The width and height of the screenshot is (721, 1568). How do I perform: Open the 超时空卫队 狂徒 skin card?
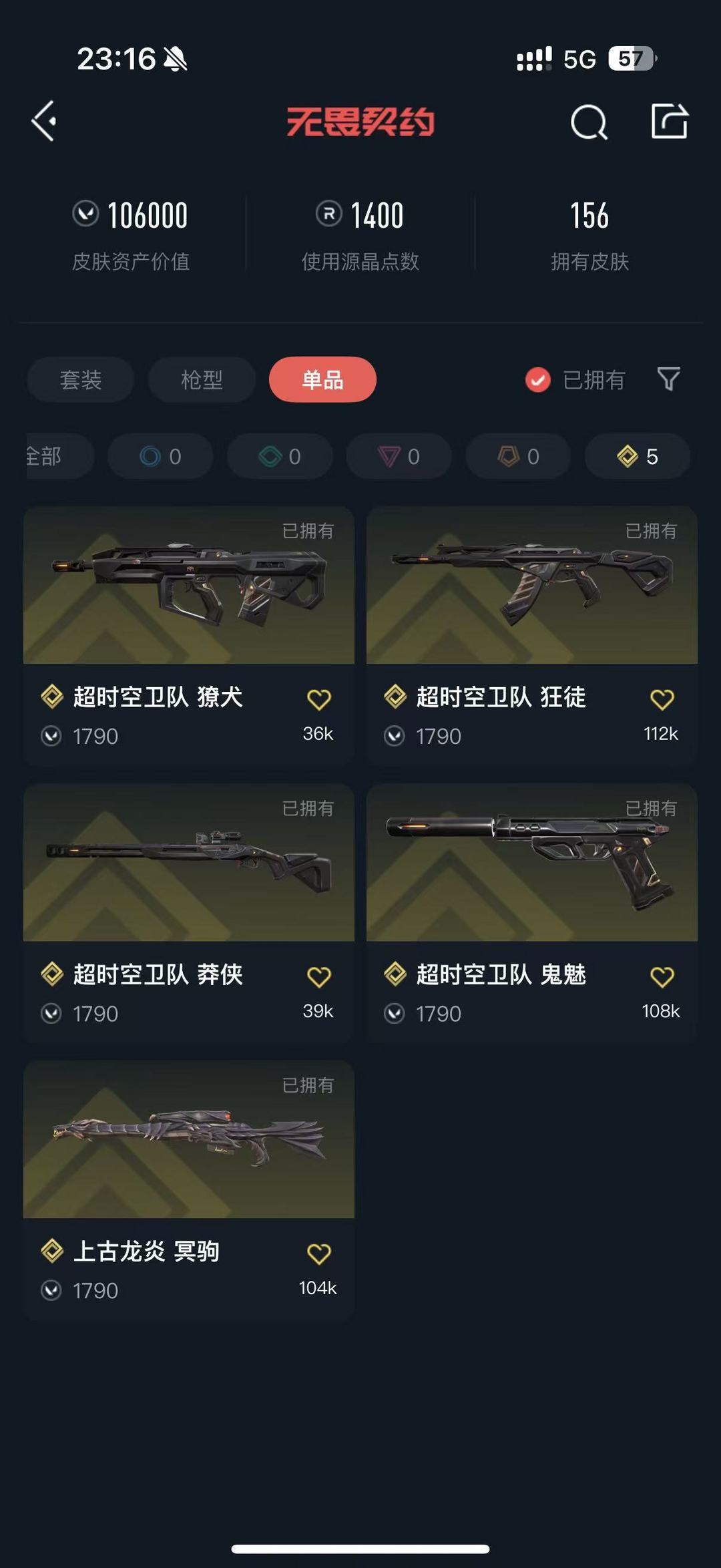pyautogui.click(x=532, y=635)
